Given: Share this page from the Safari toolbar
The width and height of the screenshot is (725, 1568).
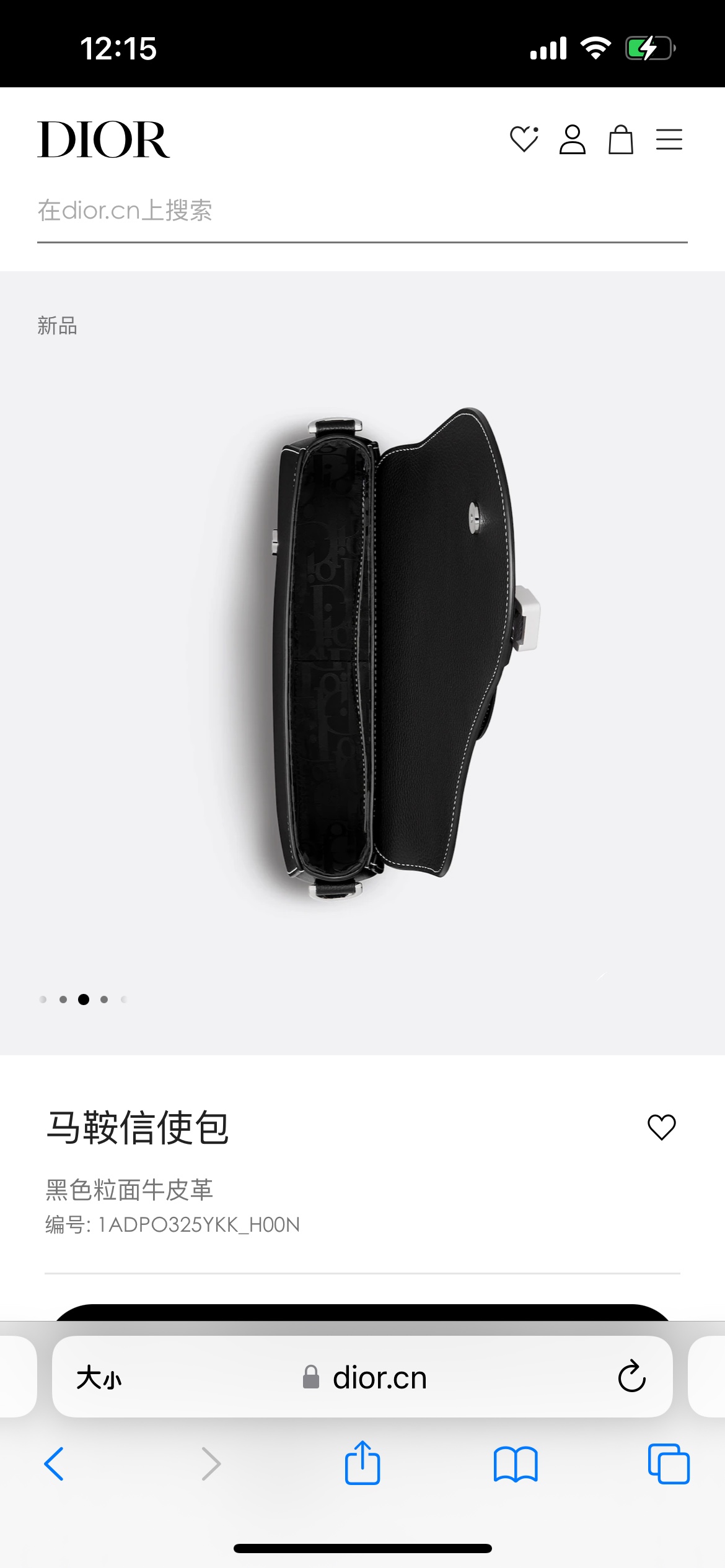Looking at the screenshot, I should point(362,1463).
